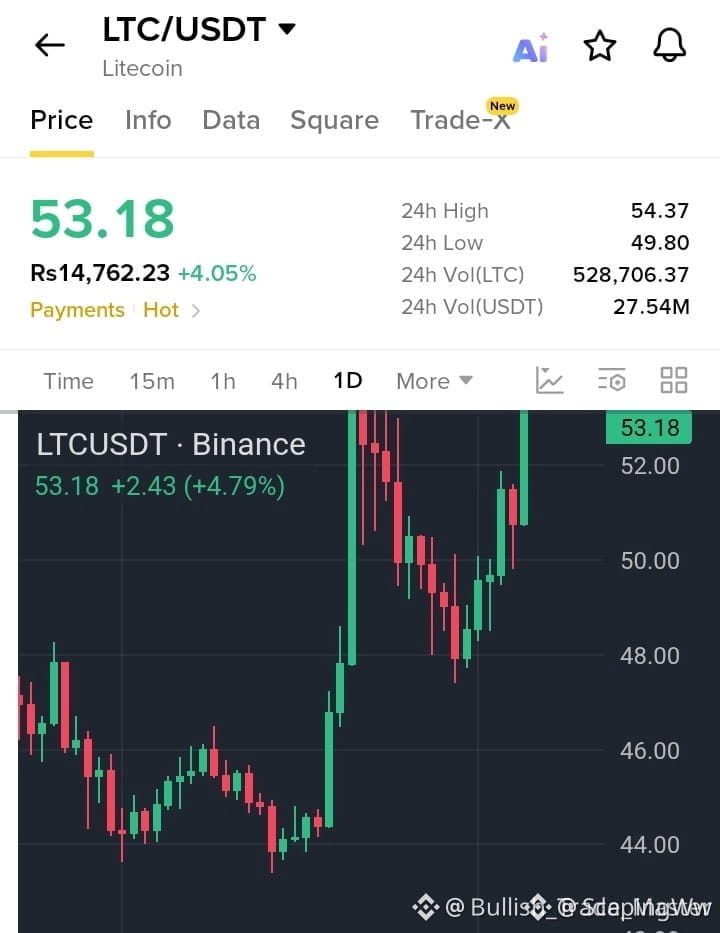Open the AI assistant icon
Image resolution: width=720 pixels, height=933 pixels.
(x=530, y=48)
